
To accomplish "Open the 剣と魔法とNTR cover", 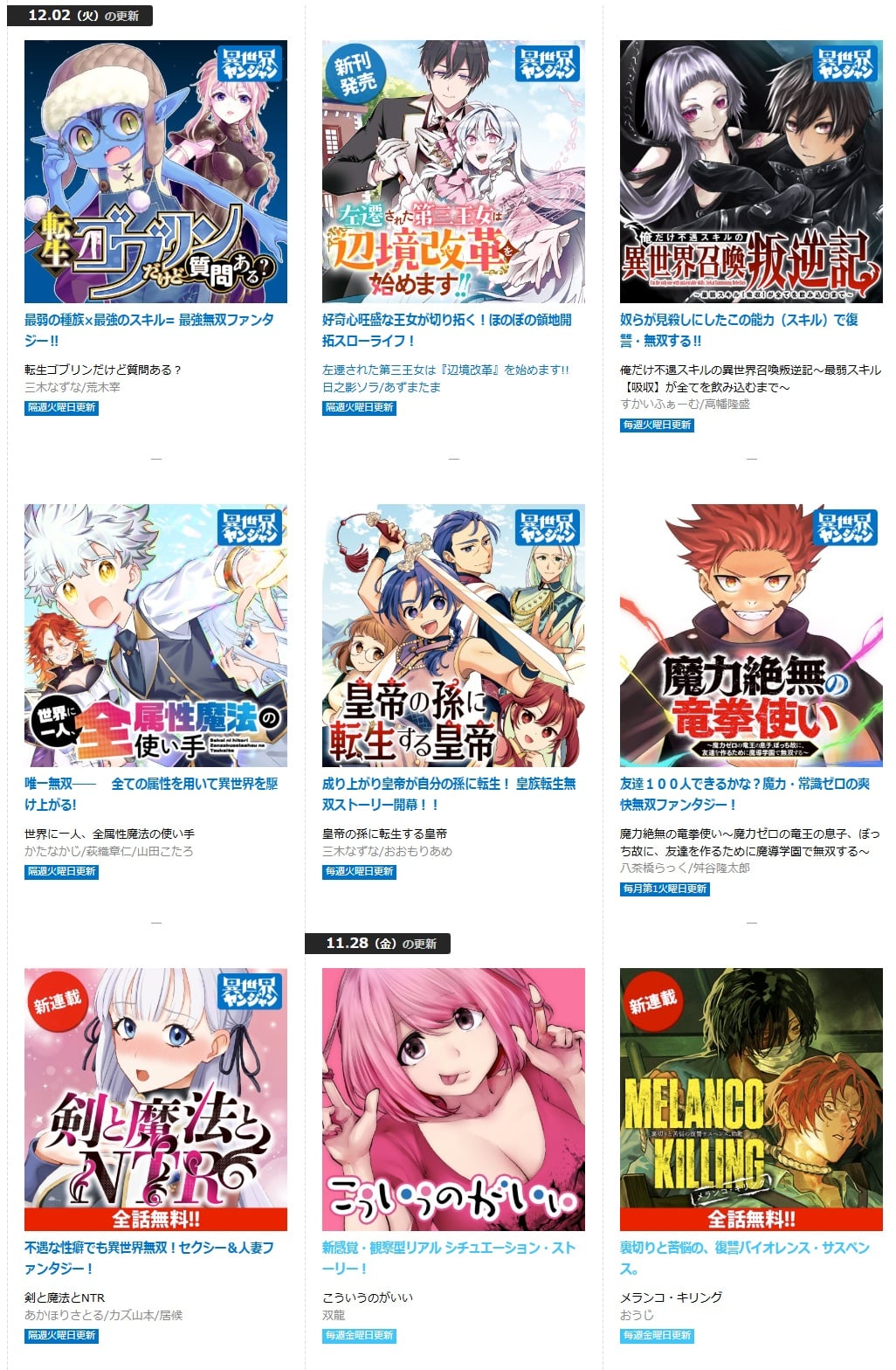I will (155, 1099).
